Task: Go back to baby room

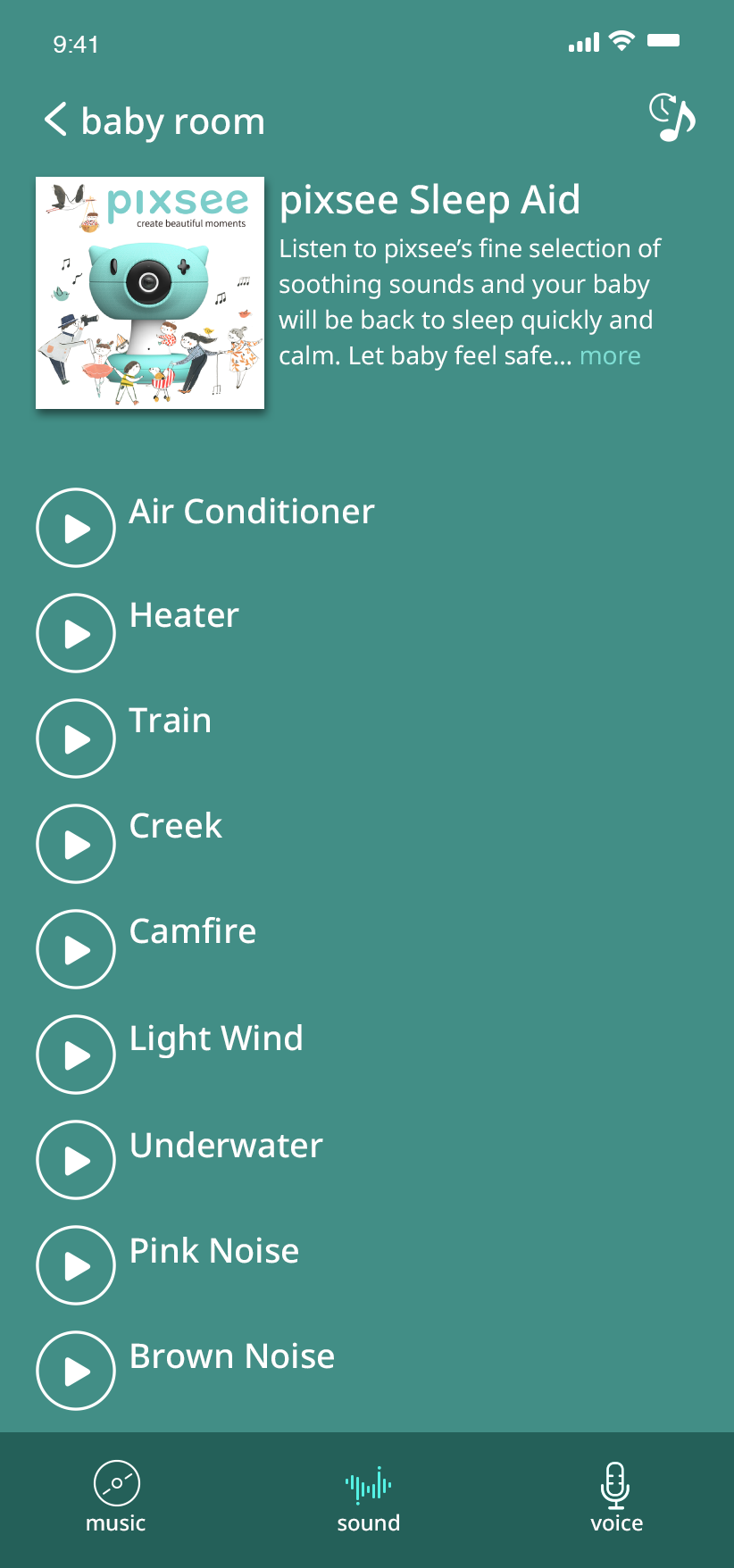Action: click(56, 120)
